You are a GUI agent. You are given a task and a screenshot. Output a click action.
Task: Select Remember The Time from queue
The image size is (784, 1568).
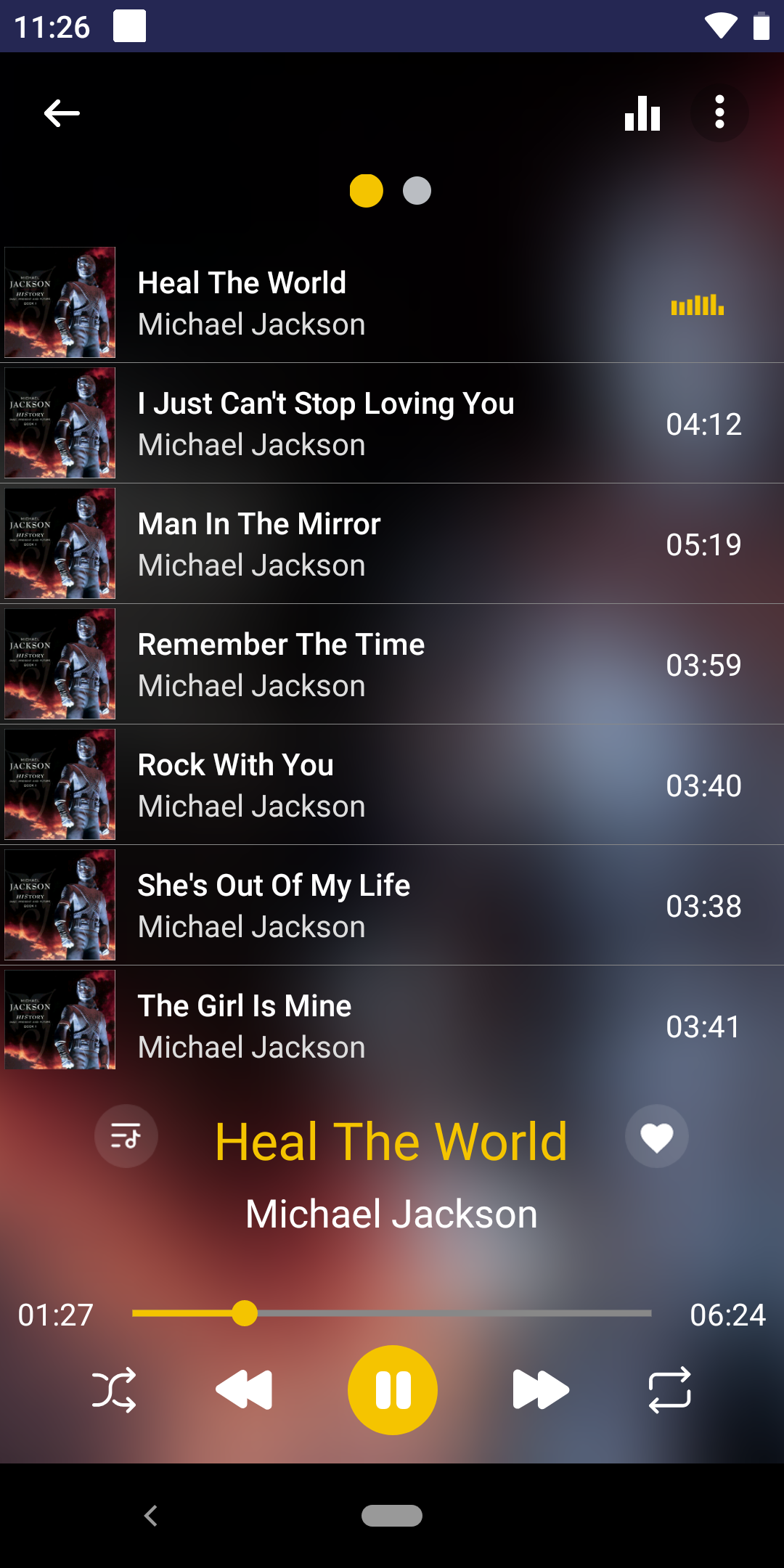(x=392, y=664)
